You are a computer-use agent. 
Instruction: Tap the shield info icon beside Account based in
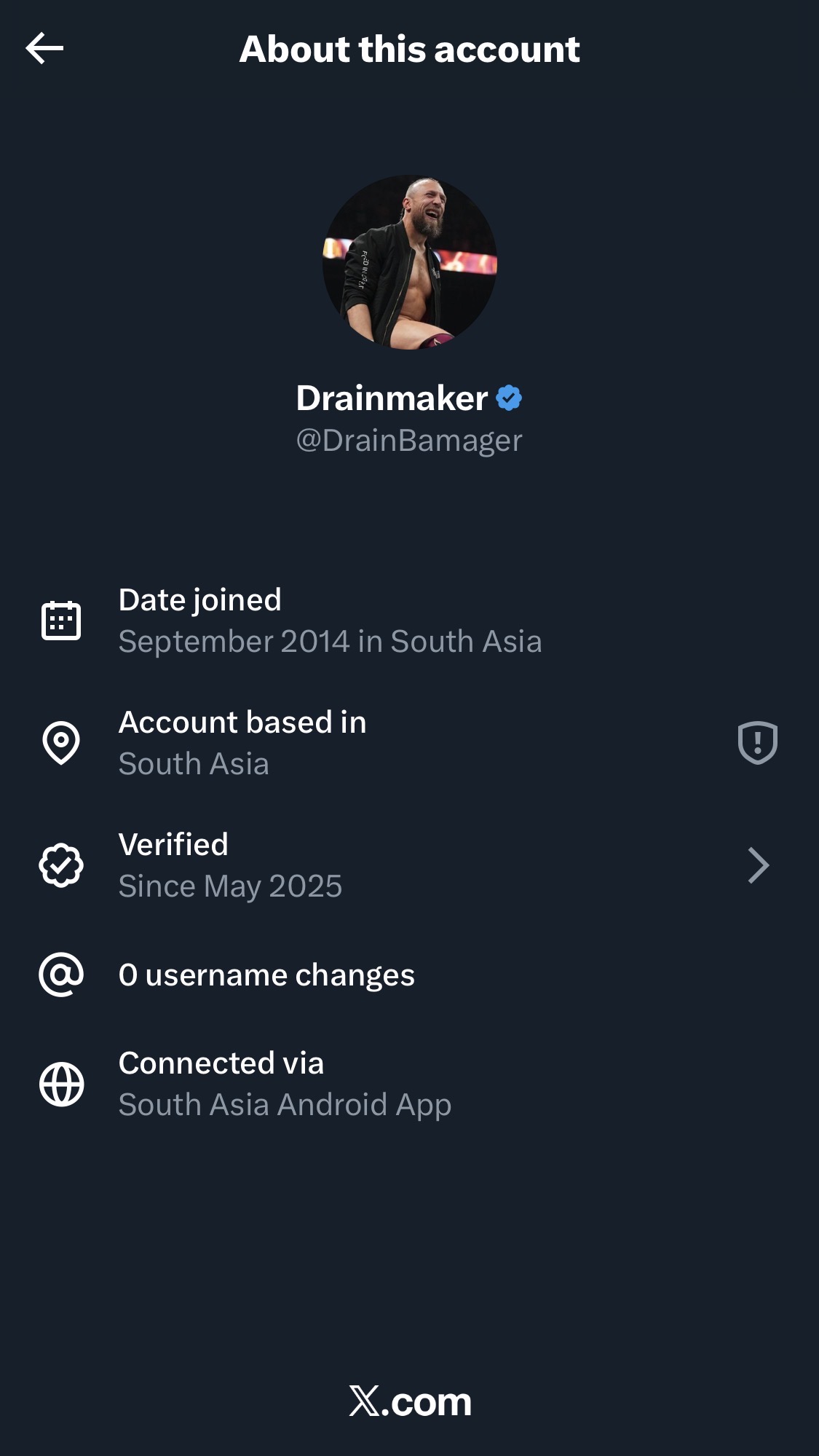[757, 742]
